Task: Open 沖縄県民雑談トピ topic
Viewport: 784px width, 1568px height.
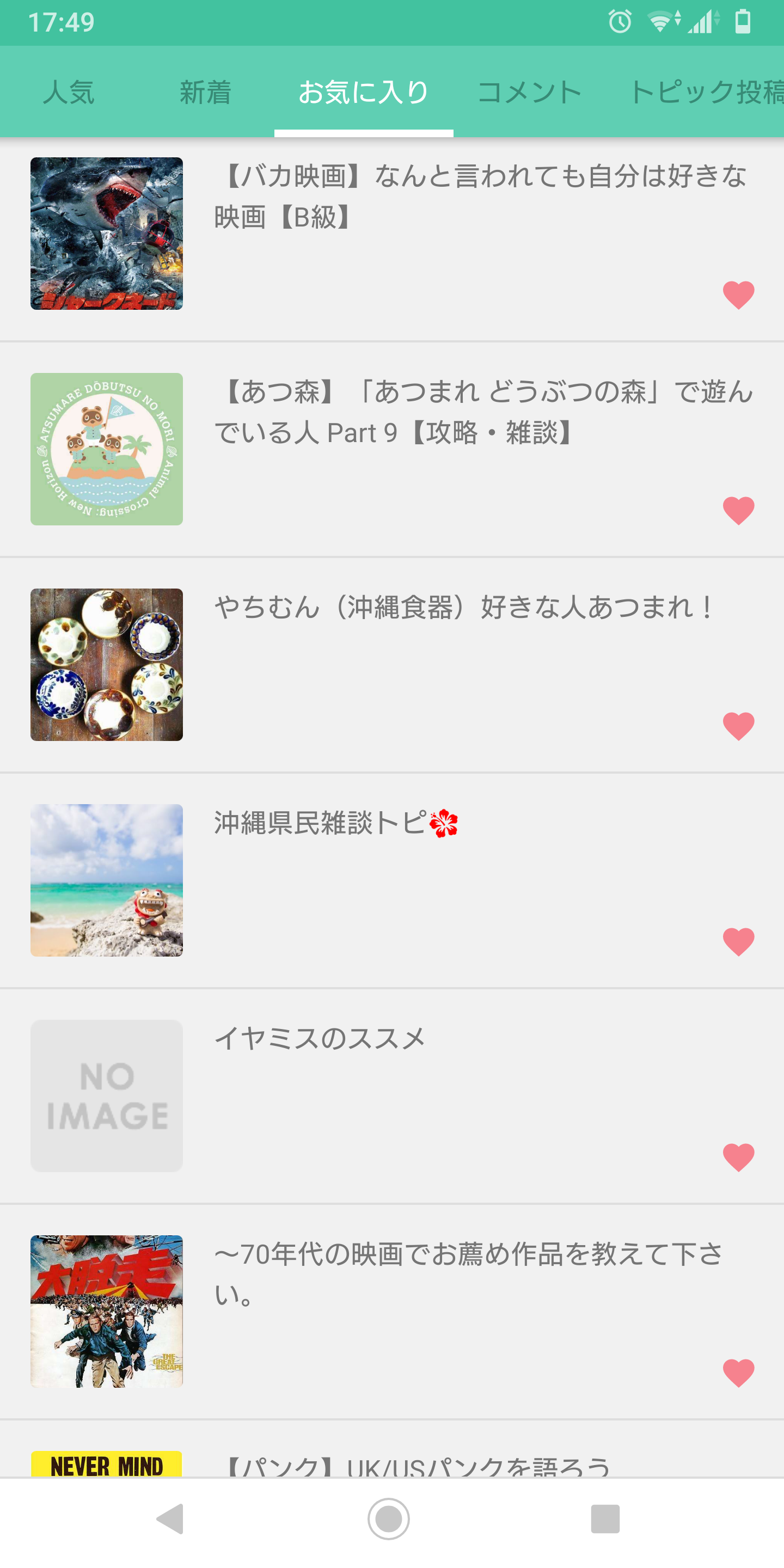Action: pyautogui.click(x=335, y=823)
